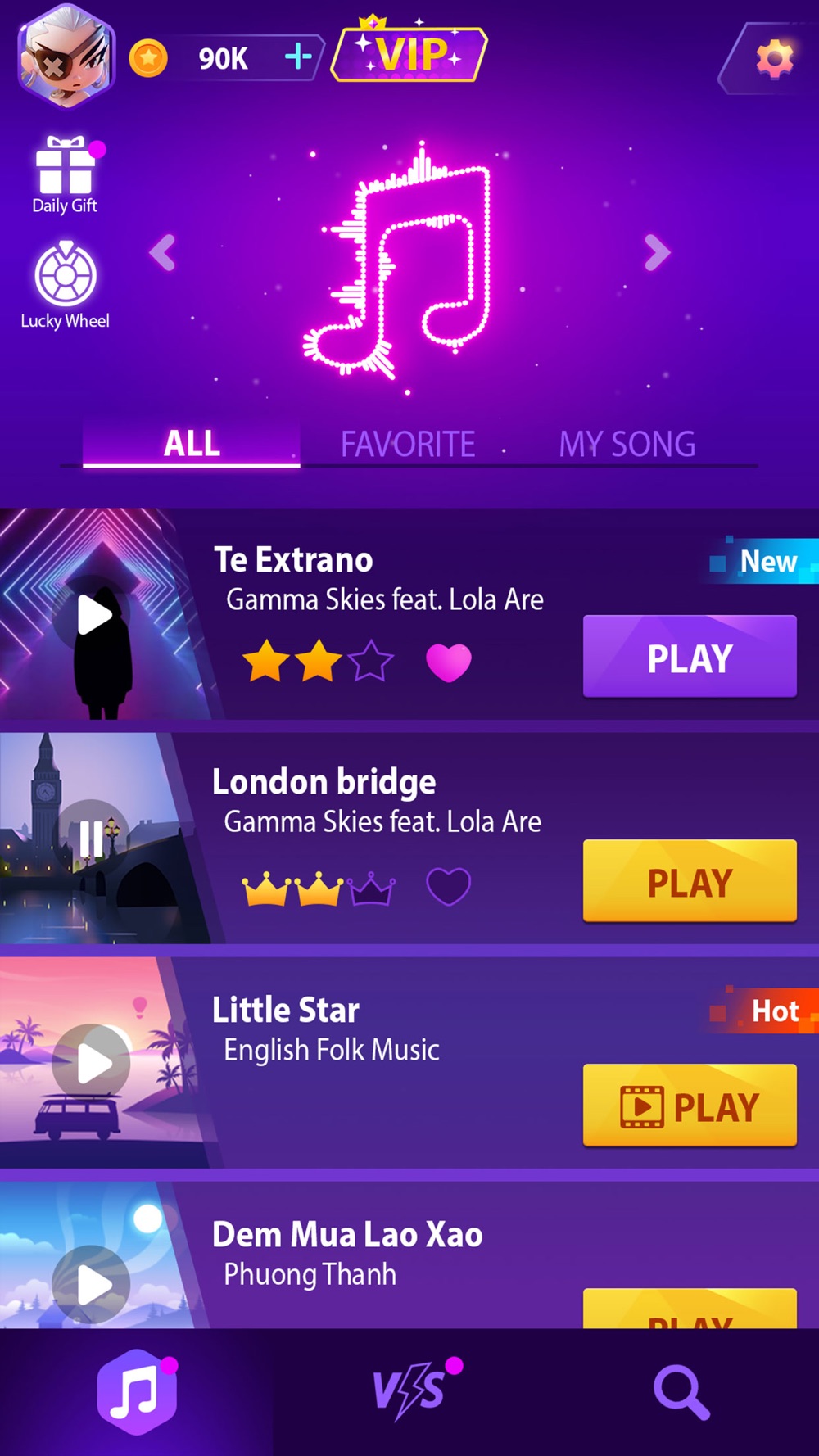This screenshot has width=819, height=1456.
Task: Go to previous item with left arrow
Action: point(162,252)
